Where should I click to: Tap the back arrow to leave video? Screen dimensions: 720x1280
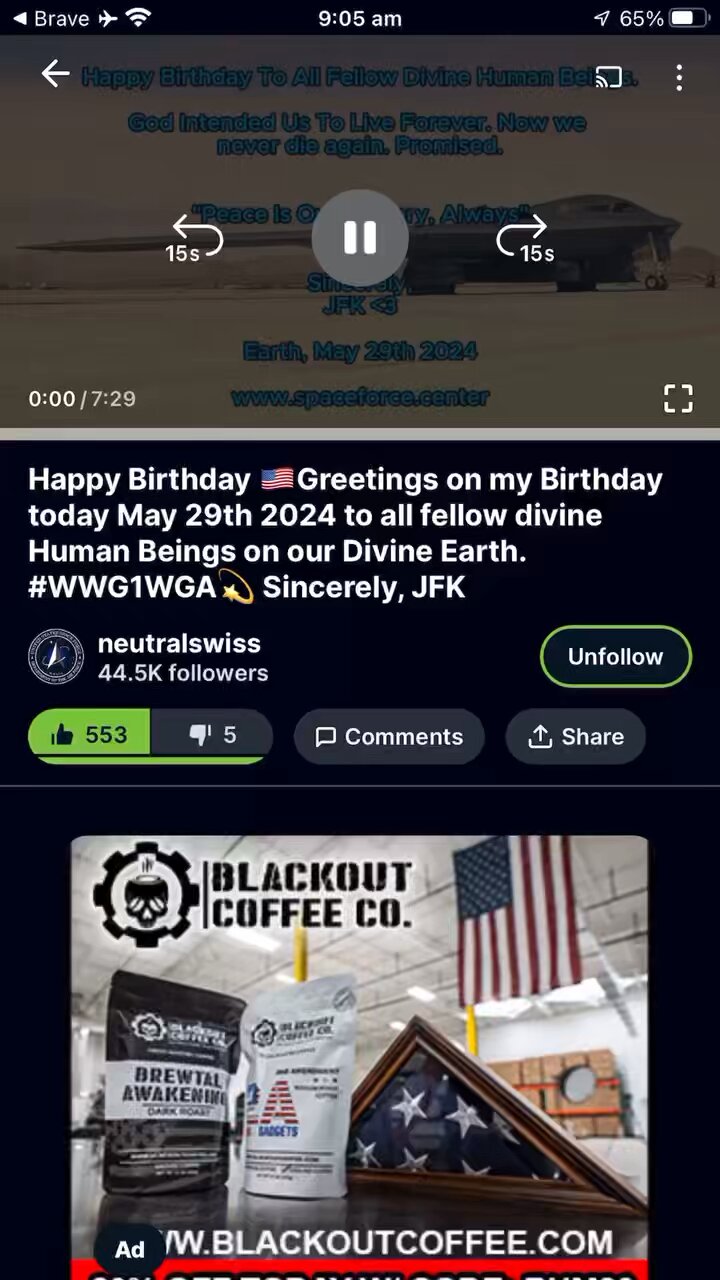(55, 73)
